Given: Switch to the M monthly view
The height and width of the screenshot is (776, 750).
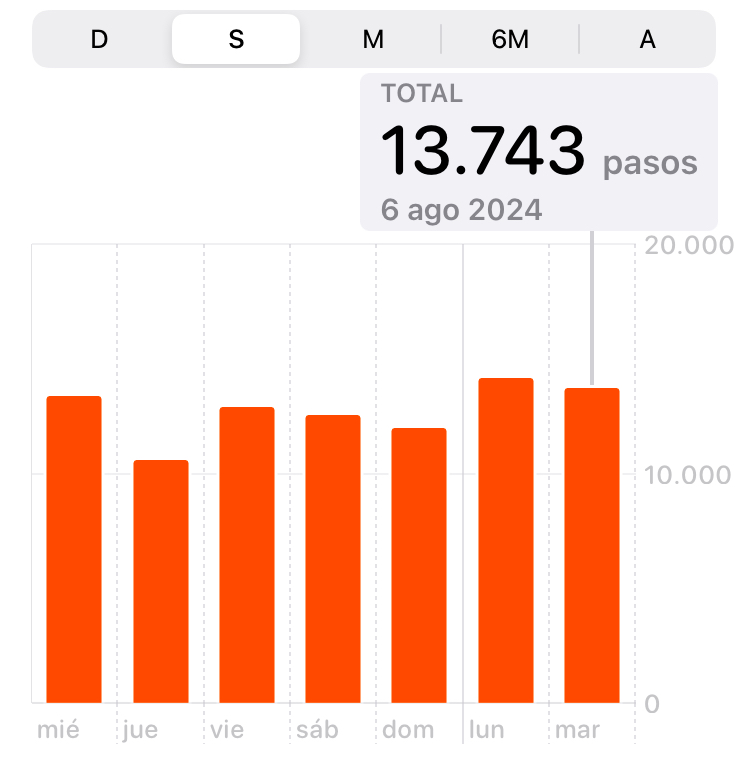Looking at the screenshot, I should click(x=373, y=40).
